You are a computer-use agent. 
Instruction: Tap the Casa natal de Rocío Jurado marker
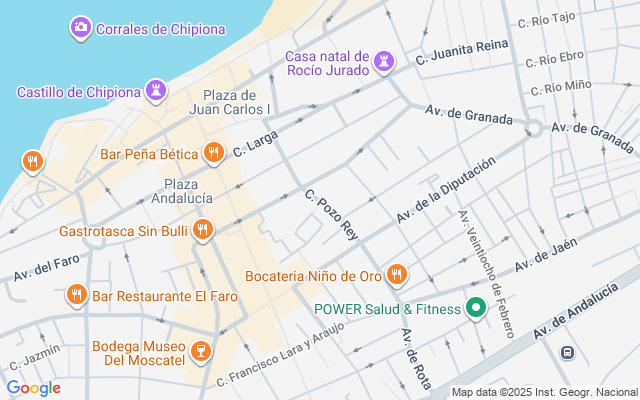pyautogui.click(x=382, y=63)
